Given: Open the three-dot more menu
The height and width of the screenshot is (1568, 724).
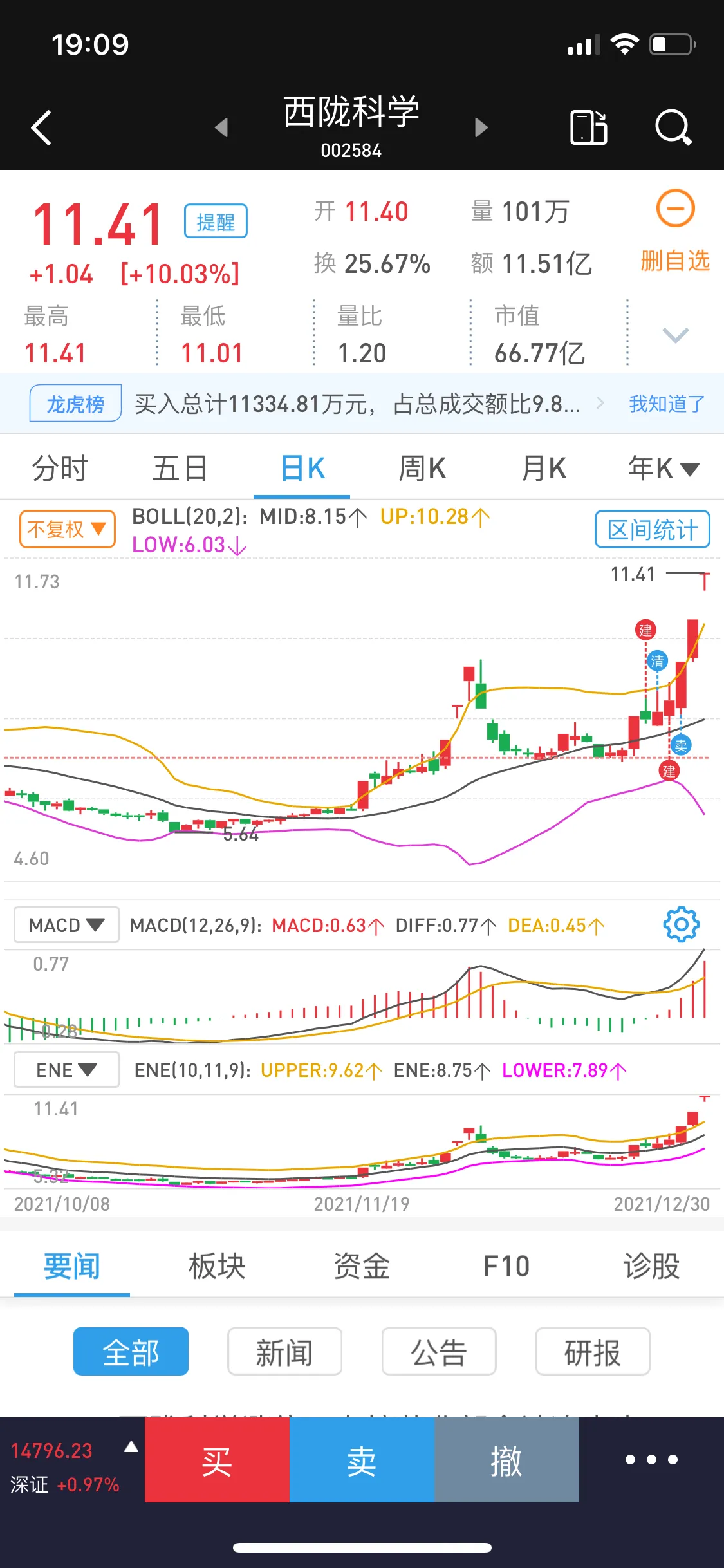Looking at the screenshot, I should coord(651,1460).
